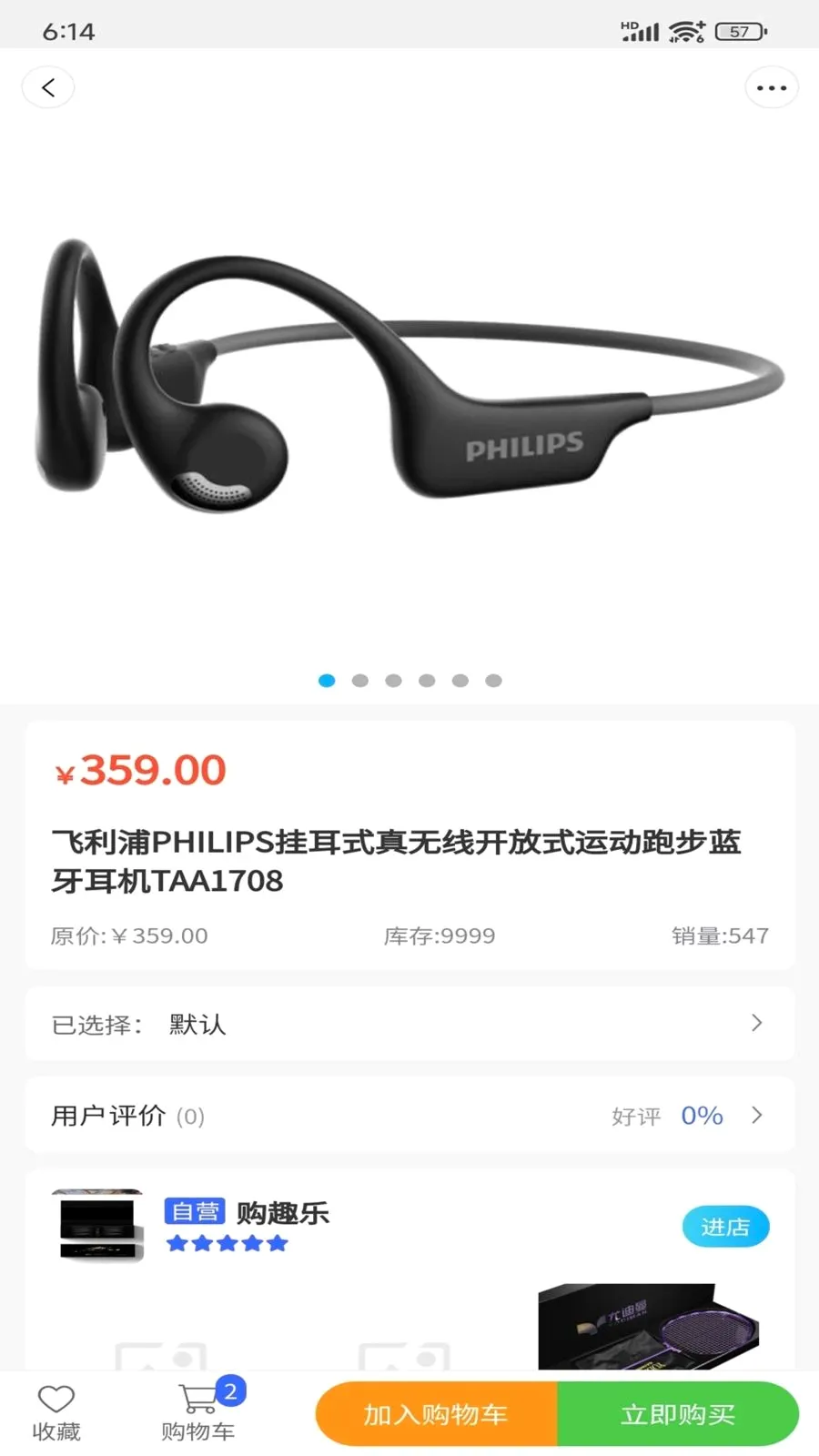
Task: Tap 加入购物车 to add to cart
Action: tap(436, 1414)
